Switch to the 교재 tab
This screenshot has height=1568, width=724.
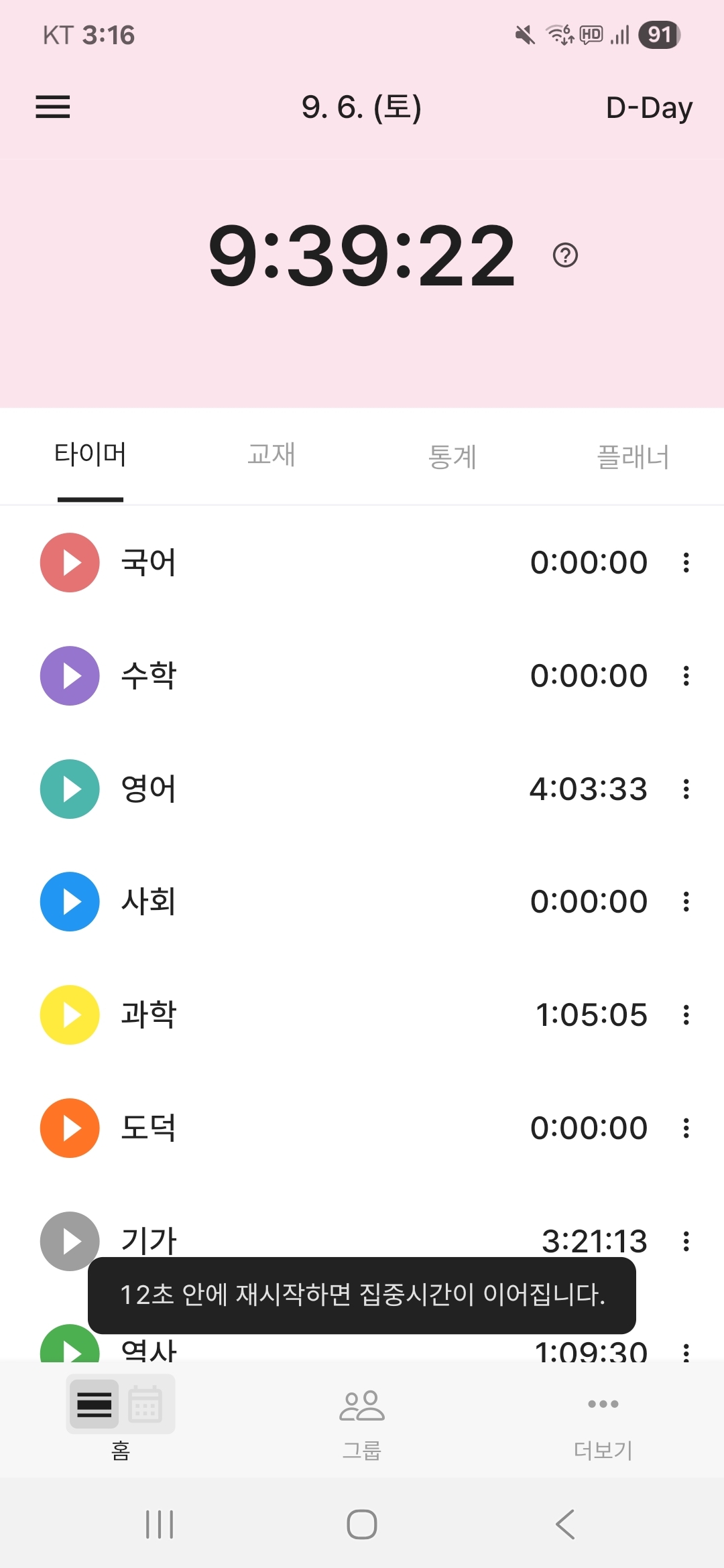tap(271, 456)
